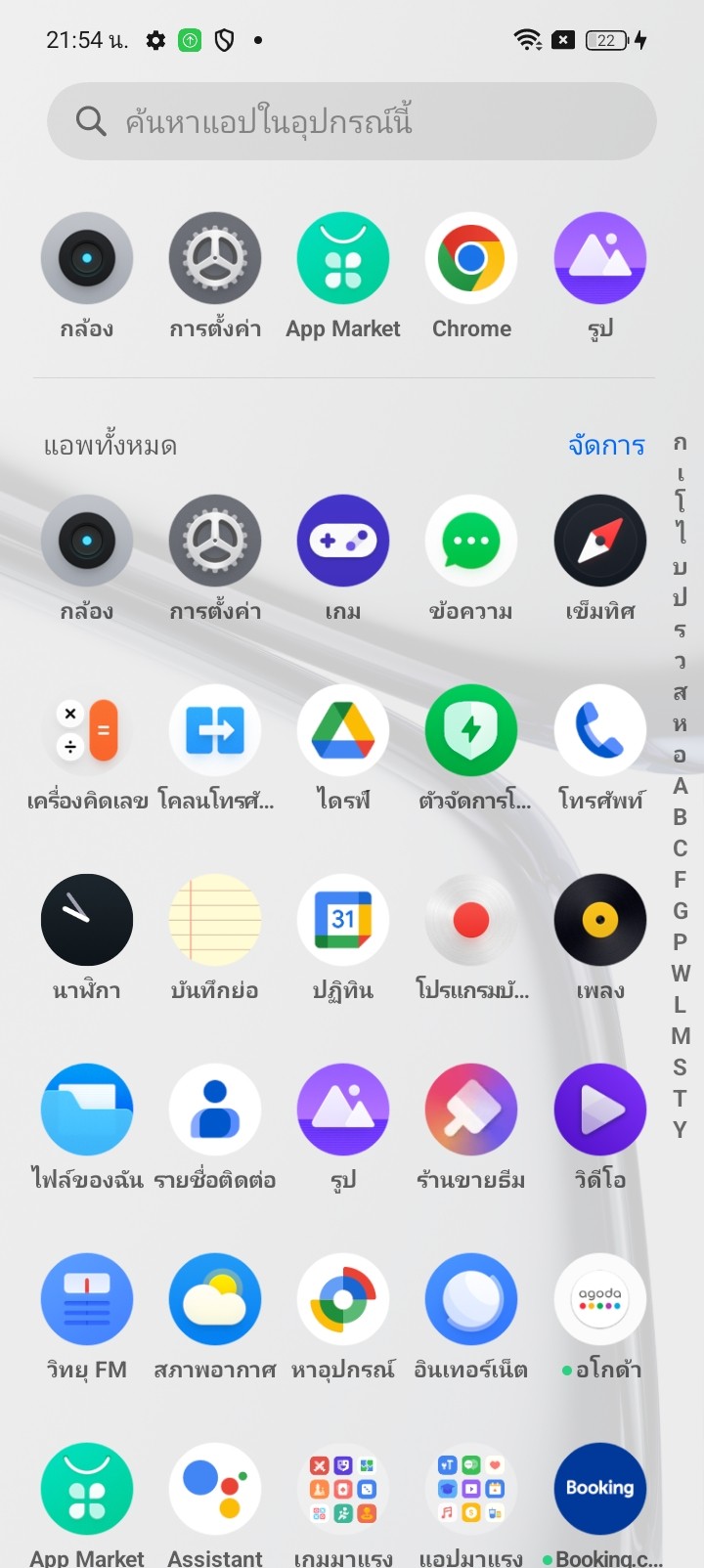Open Chrome from the suggested apps row
The width and height of the screenshot is (704, 1568).
[471, 259]
